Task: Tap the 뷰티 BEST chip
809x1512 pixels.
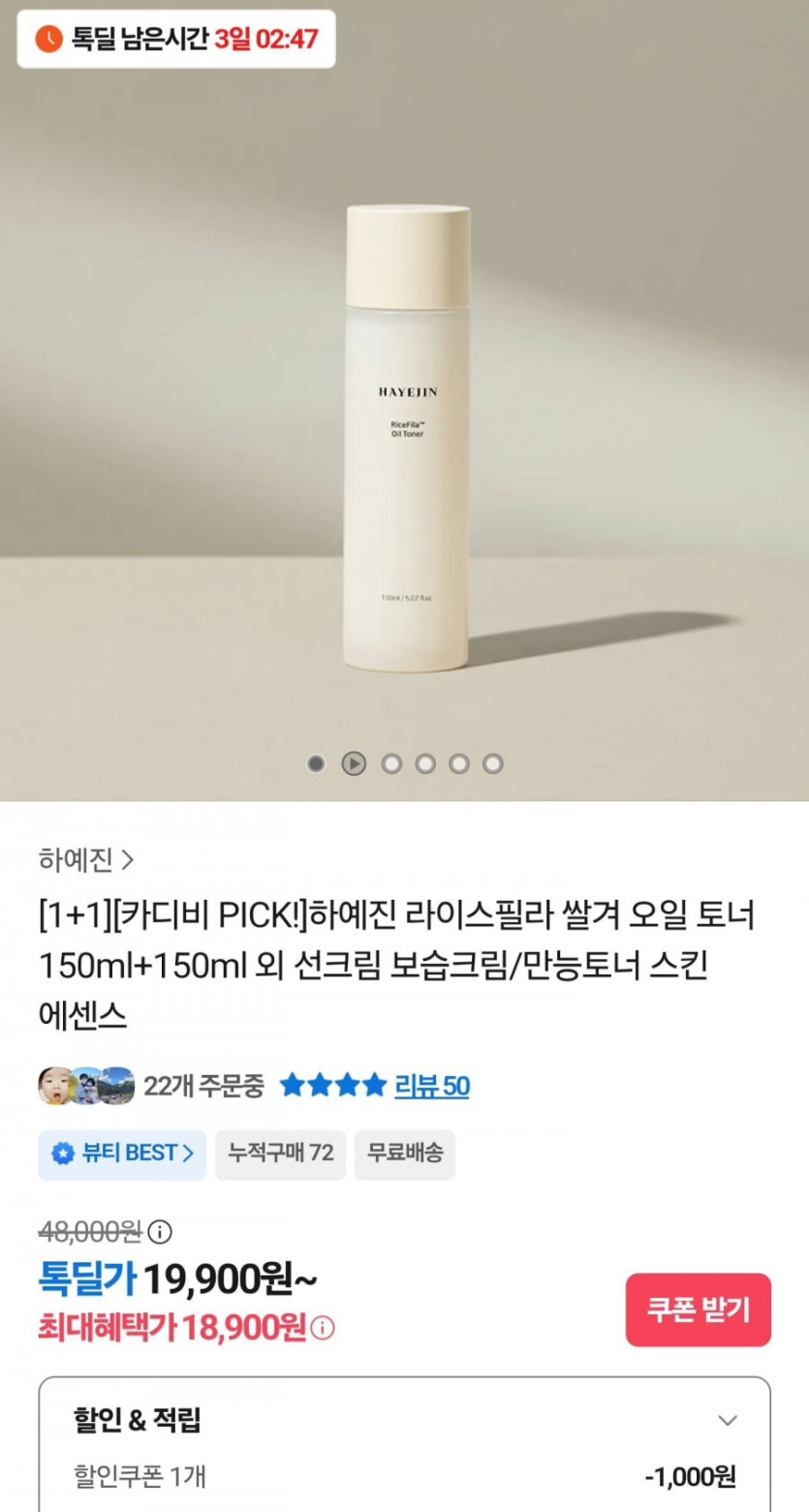Action: [122, 1153]
